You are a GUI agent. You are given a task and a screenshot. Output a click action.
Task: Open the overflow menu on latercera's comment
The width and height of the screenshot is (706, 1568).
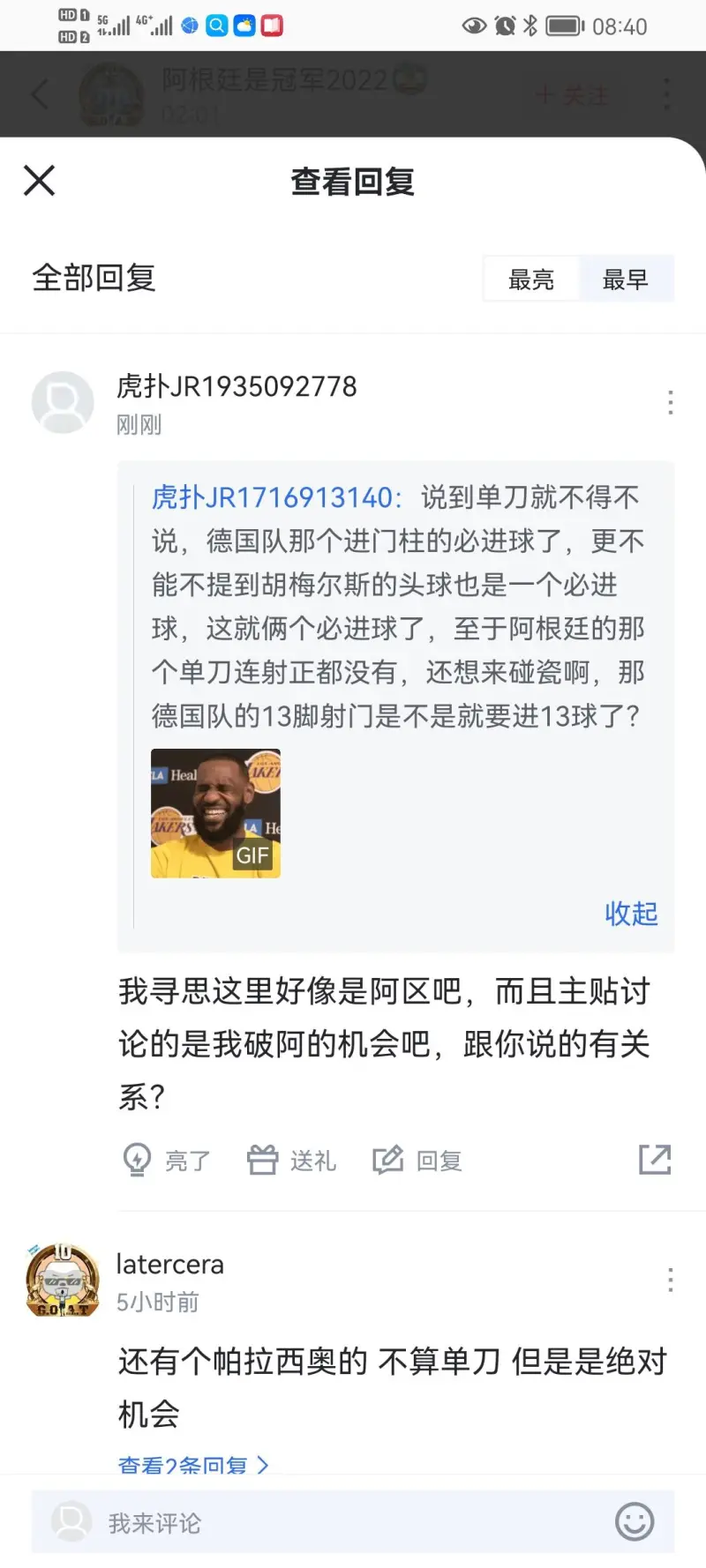[671, 1280]
